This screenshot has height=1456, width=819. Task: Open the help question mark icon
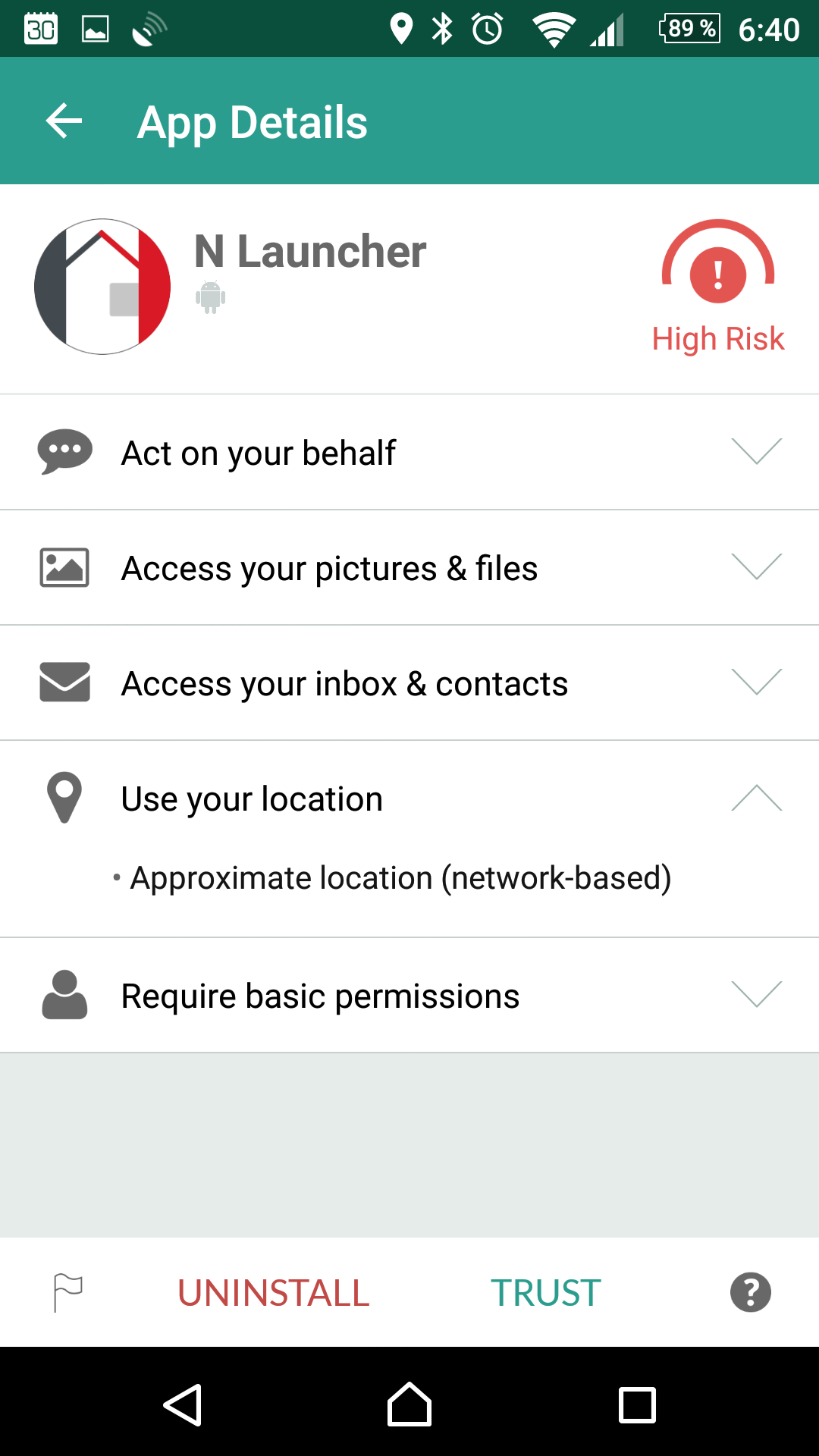[751, 1292]
